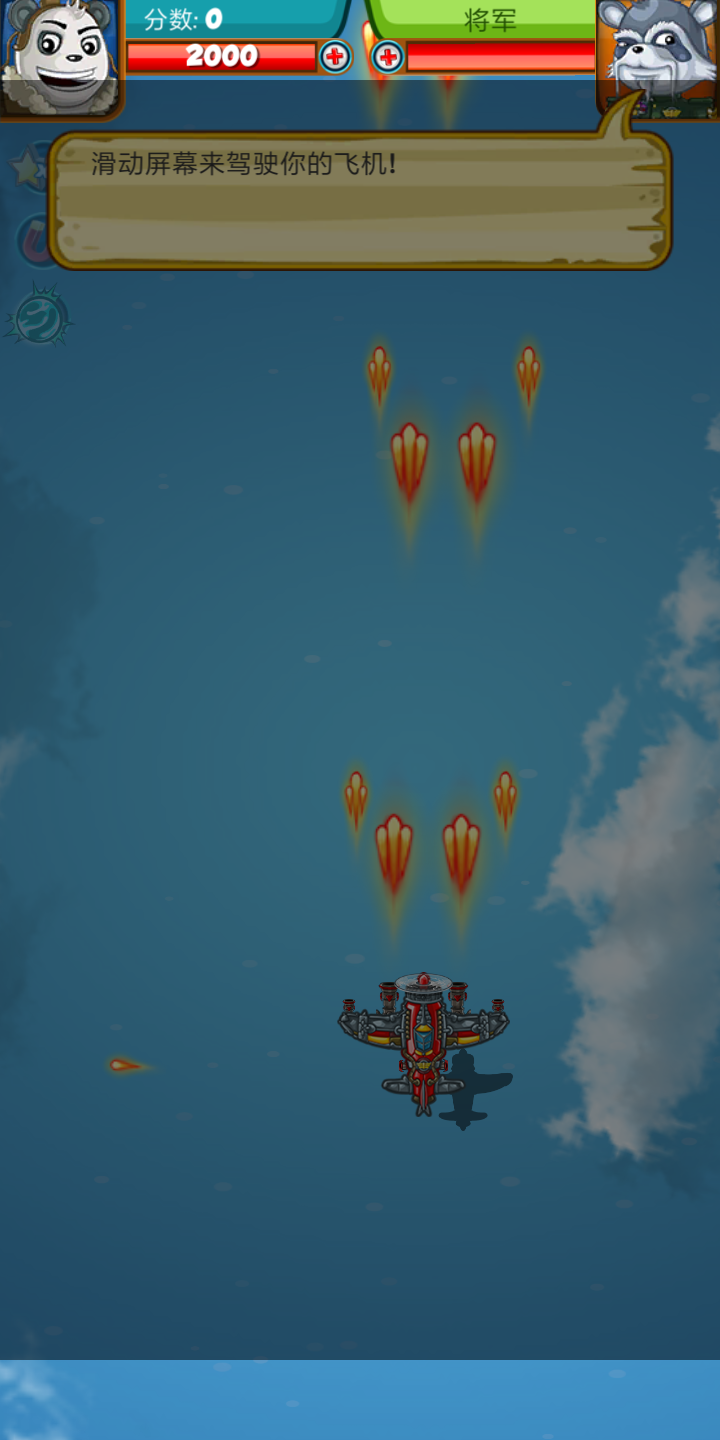The image size is (720, 1440).
Task: Tap the plus button beside the general's health bar
Action: coord(387,57)
